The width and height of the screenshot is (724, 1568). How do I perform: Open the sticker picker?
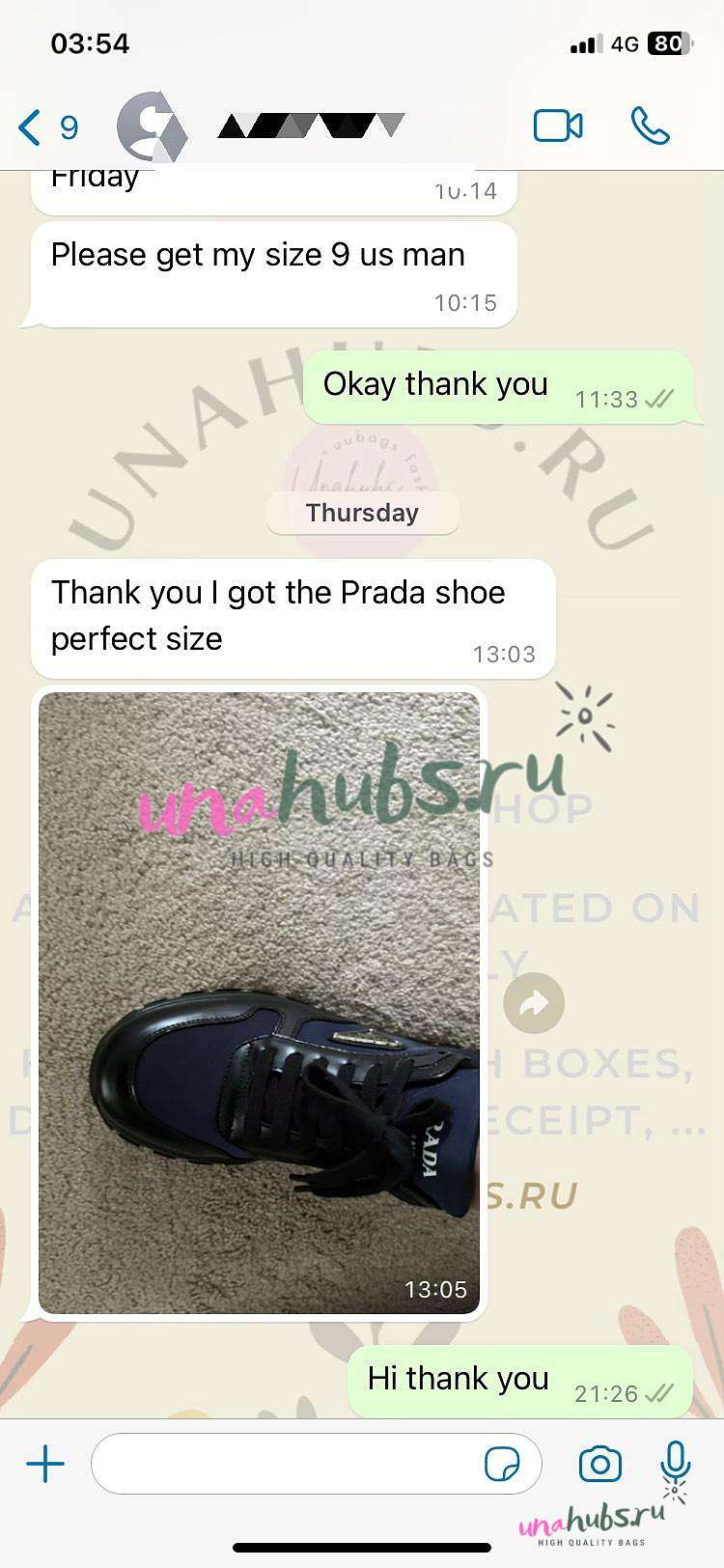[x=502, y=1464]
